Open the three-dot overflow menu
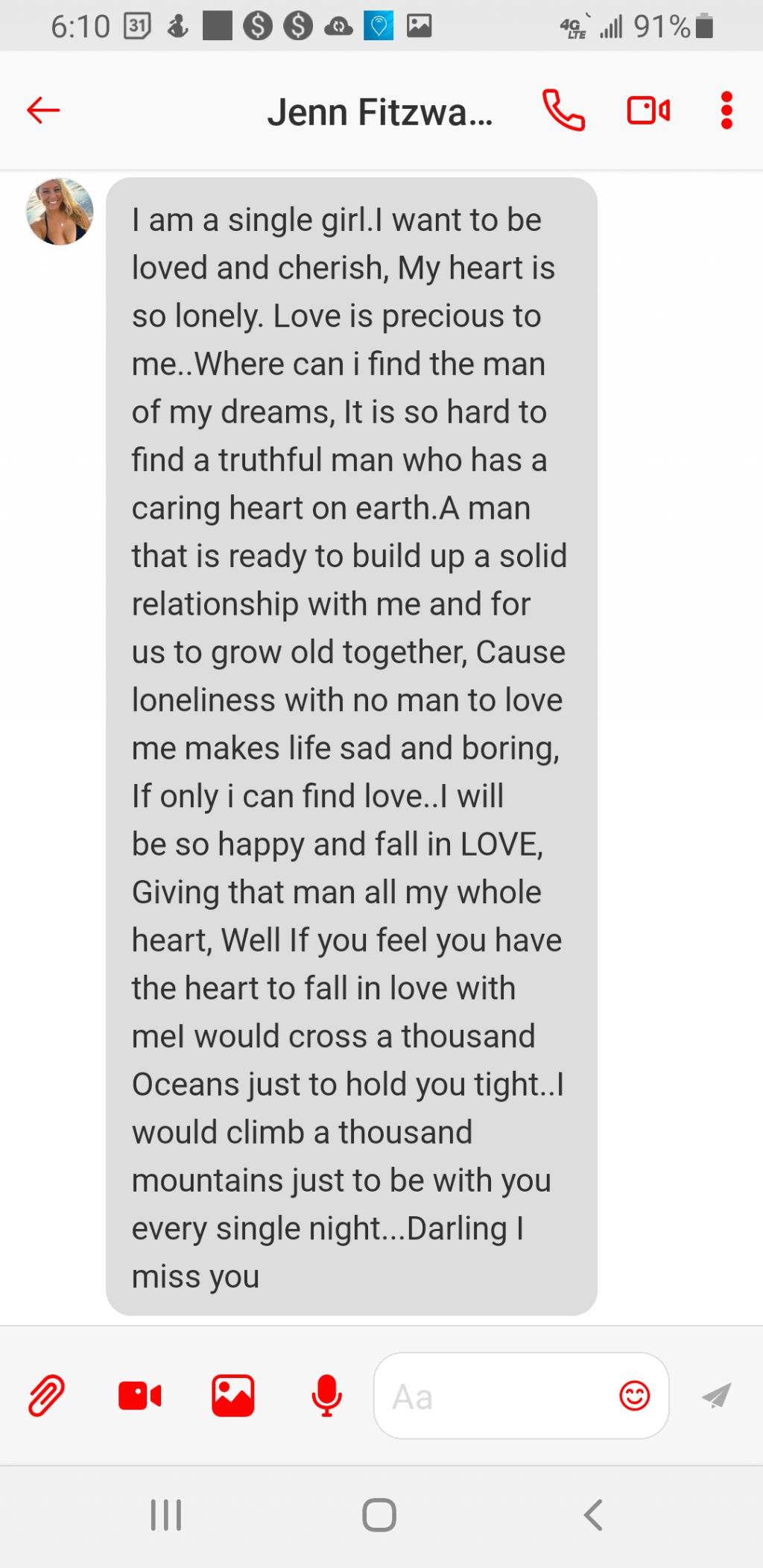The width and height of the screenshot is (763, 1568). point(726,110)
